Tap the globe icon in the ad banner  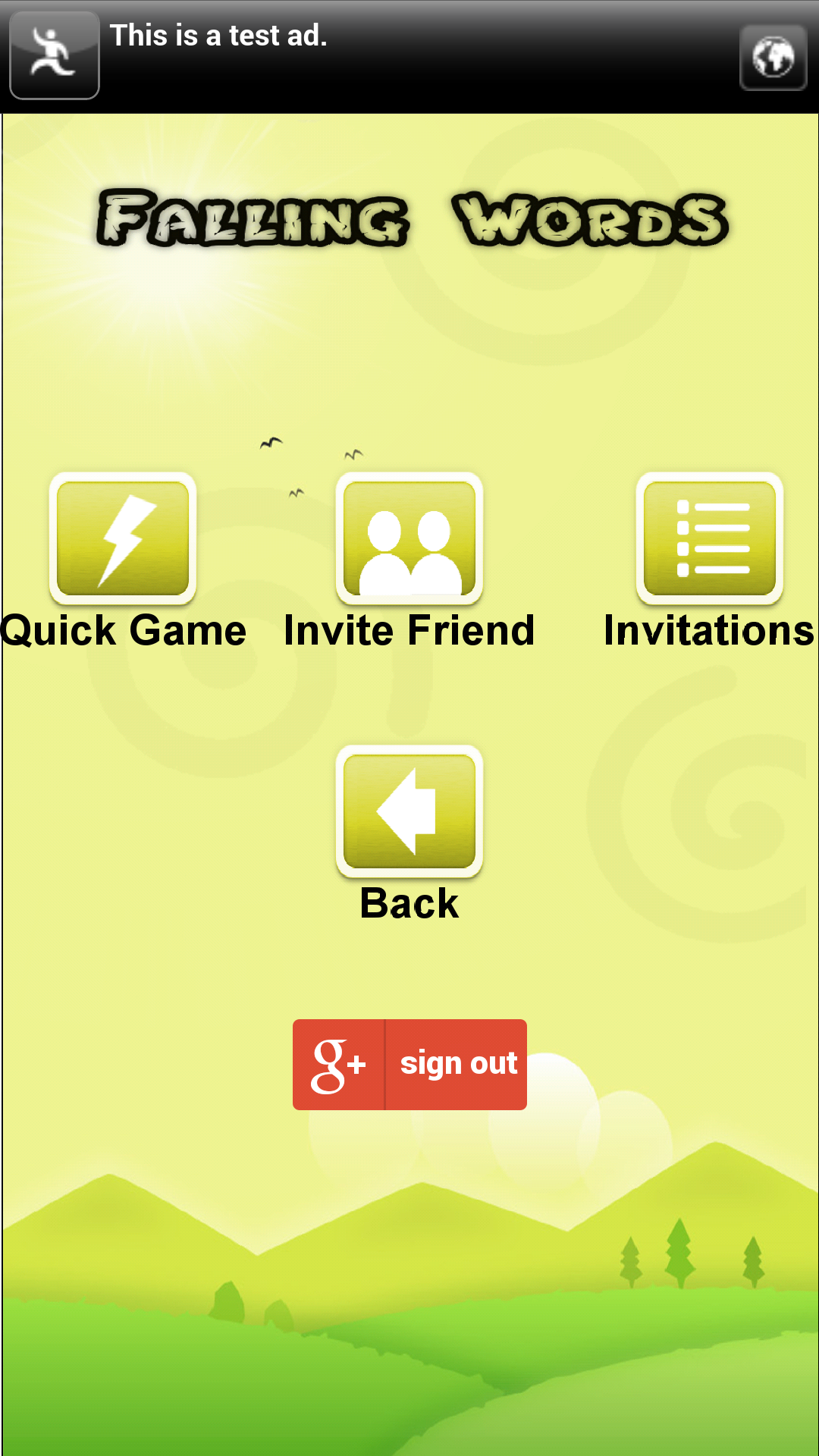(x=773, y=54)
